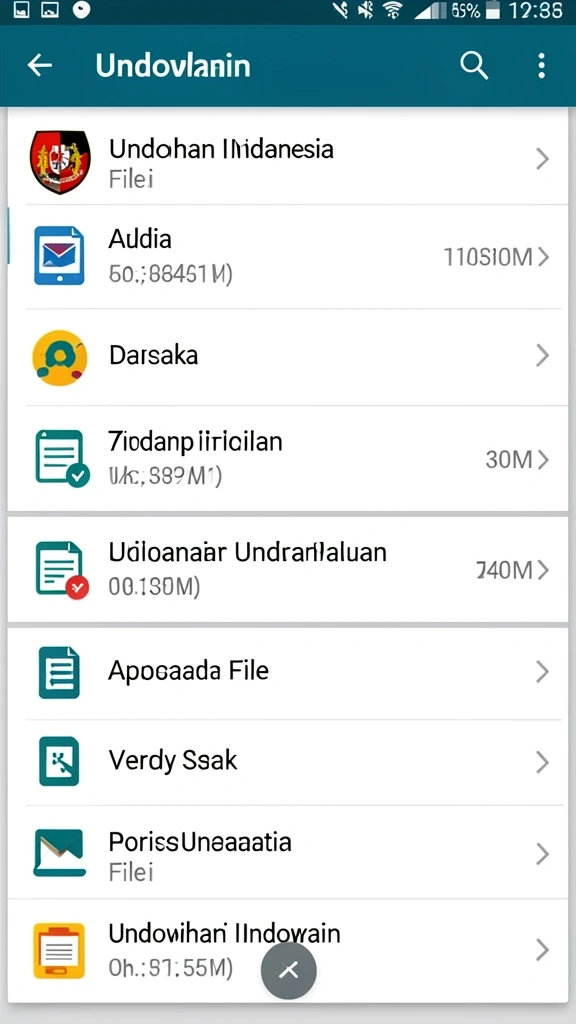576x1024 pixels.
Task: Select the Darsaka row
Action: 287,357
